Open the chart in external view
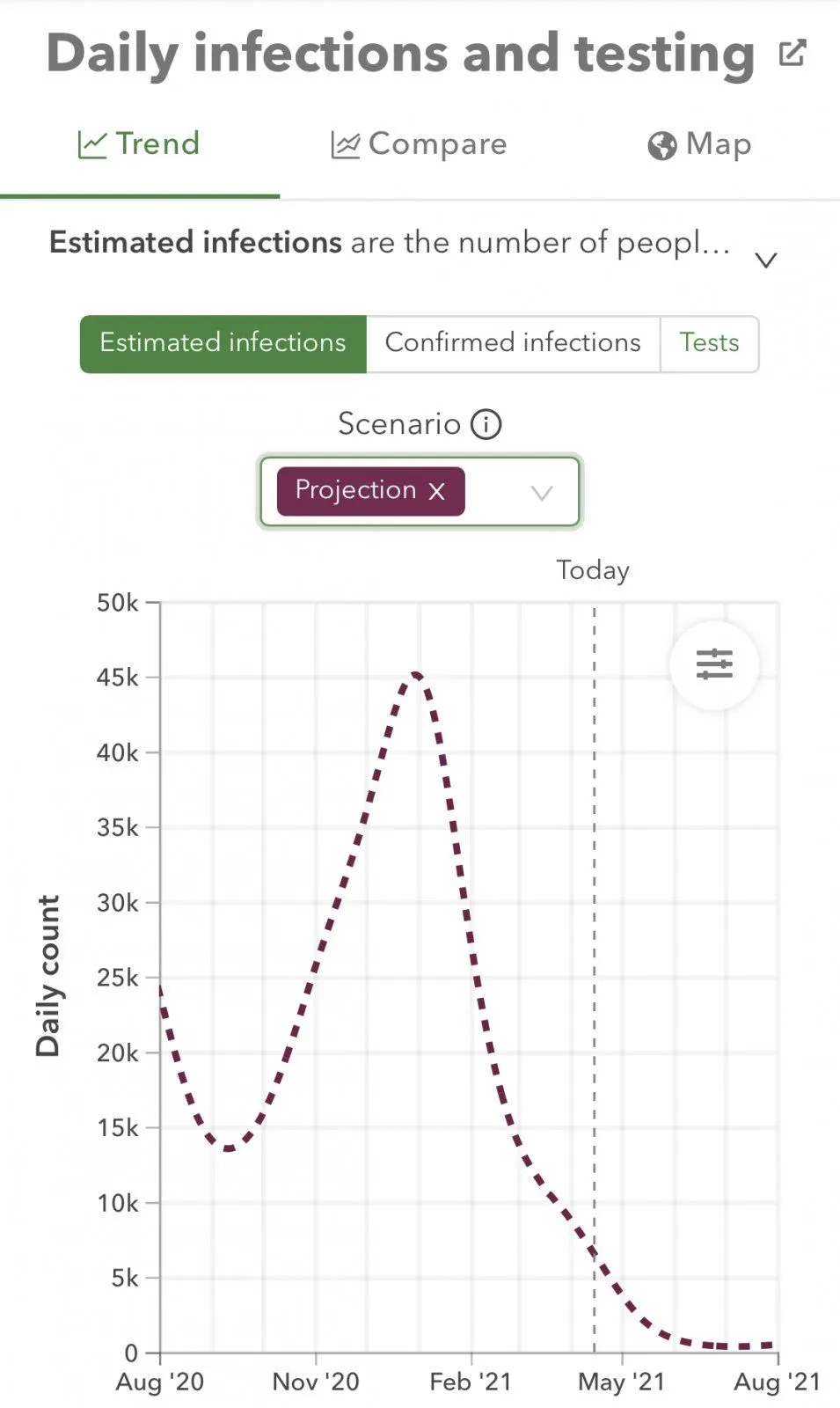 pyautogui.click(x=792, y=54)
